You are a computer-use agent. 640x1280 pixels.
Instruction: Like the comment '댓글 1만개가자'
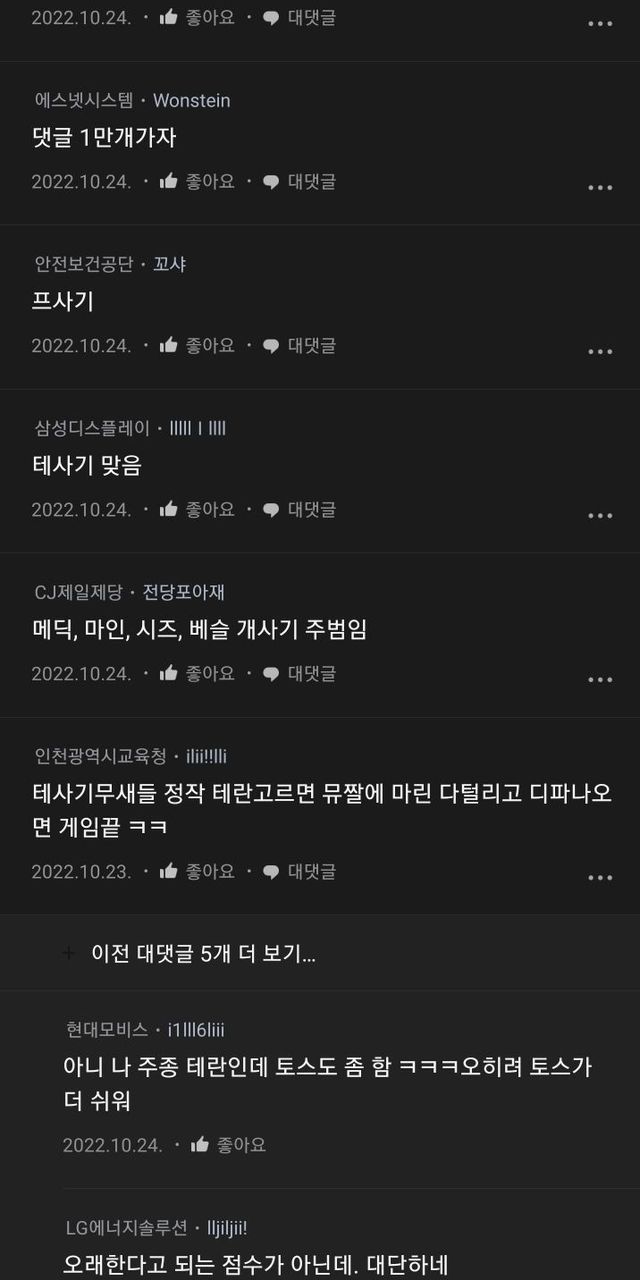point(197,182)
